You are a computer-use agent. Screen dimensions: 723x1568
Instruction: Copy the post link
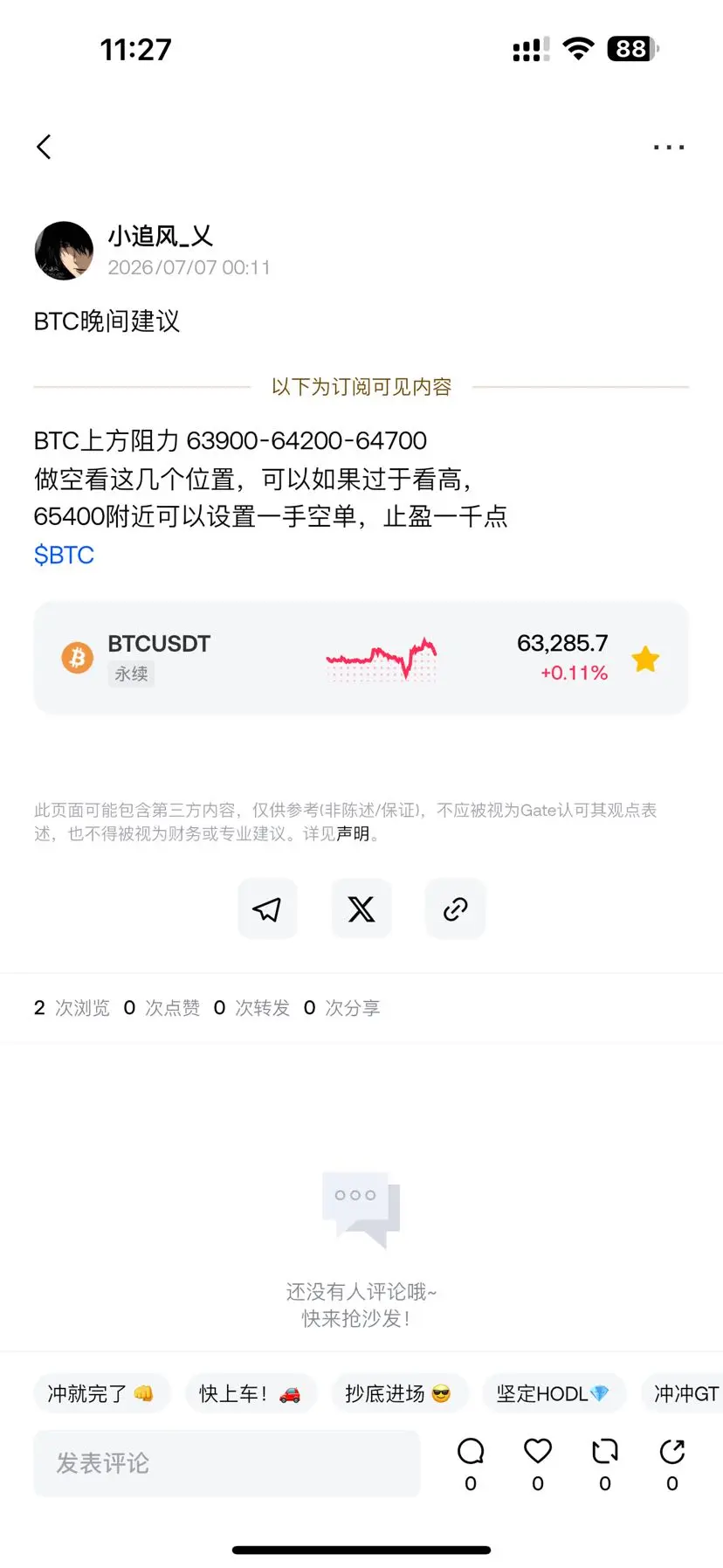[x=455, y=909]
